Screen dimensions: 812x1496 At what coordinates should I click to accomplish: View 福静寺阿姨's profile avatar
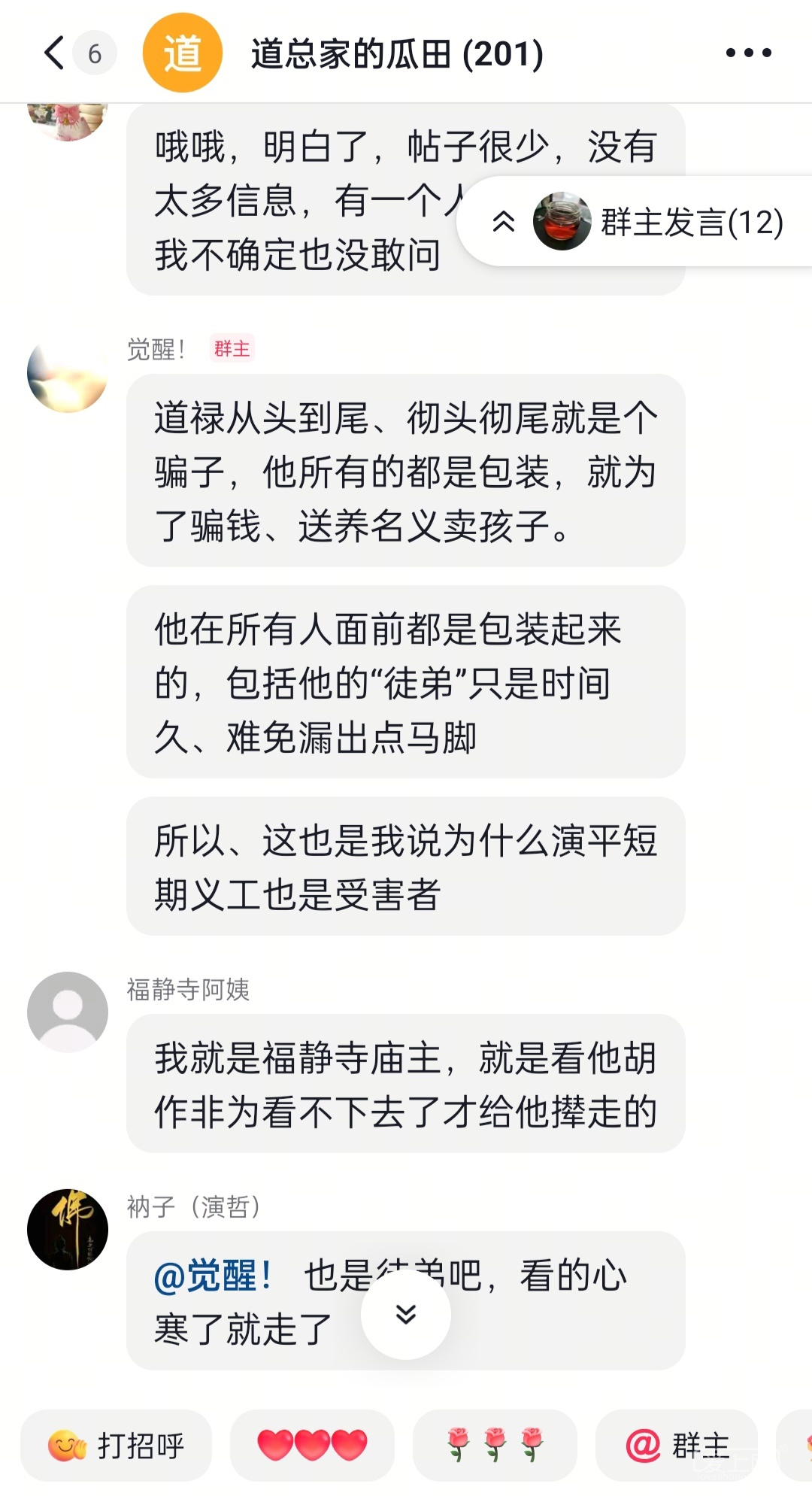tap(68, 1012)
